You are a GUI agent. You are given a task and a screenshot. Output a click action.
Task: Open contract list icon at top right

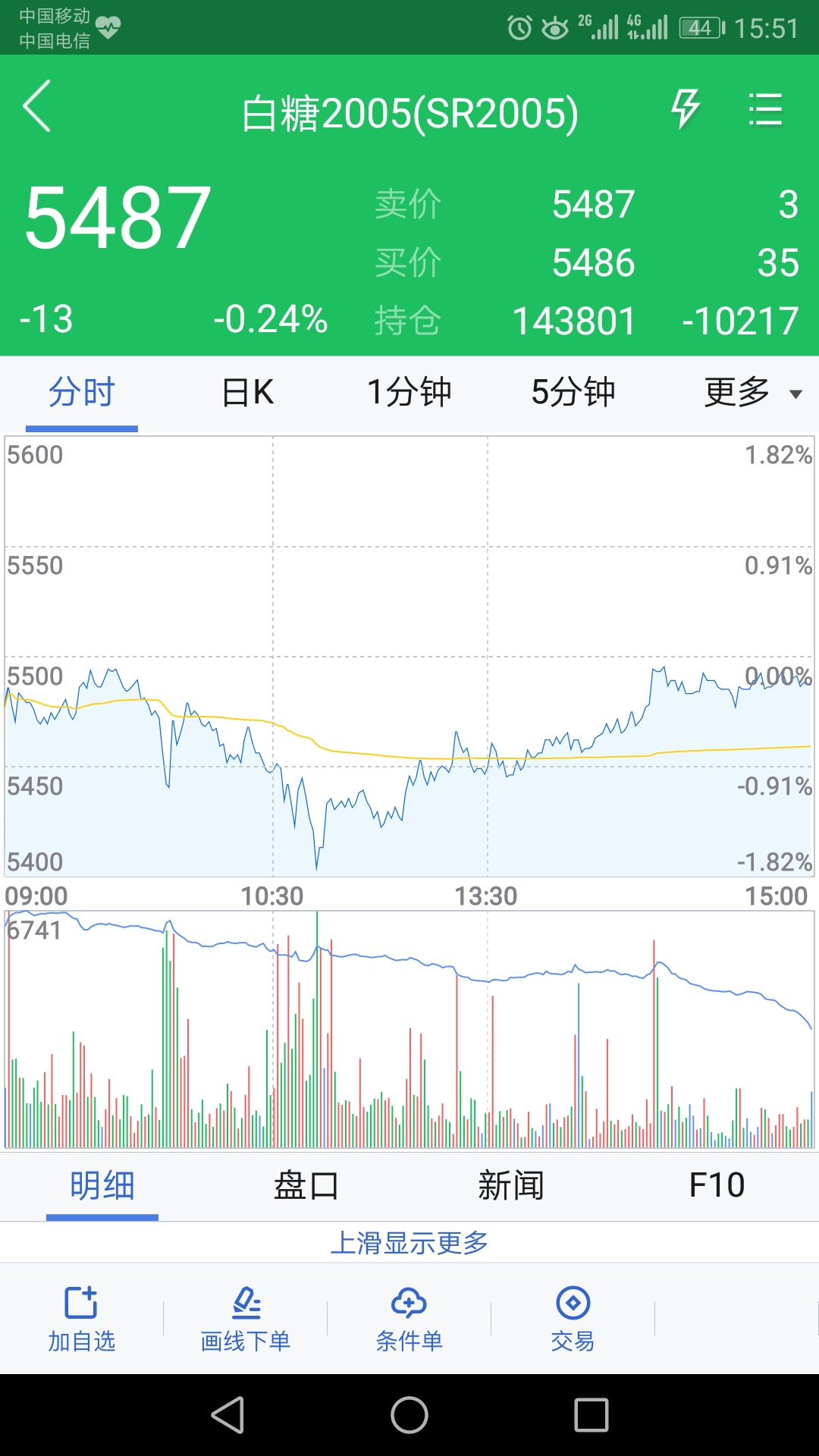[766, 108]
